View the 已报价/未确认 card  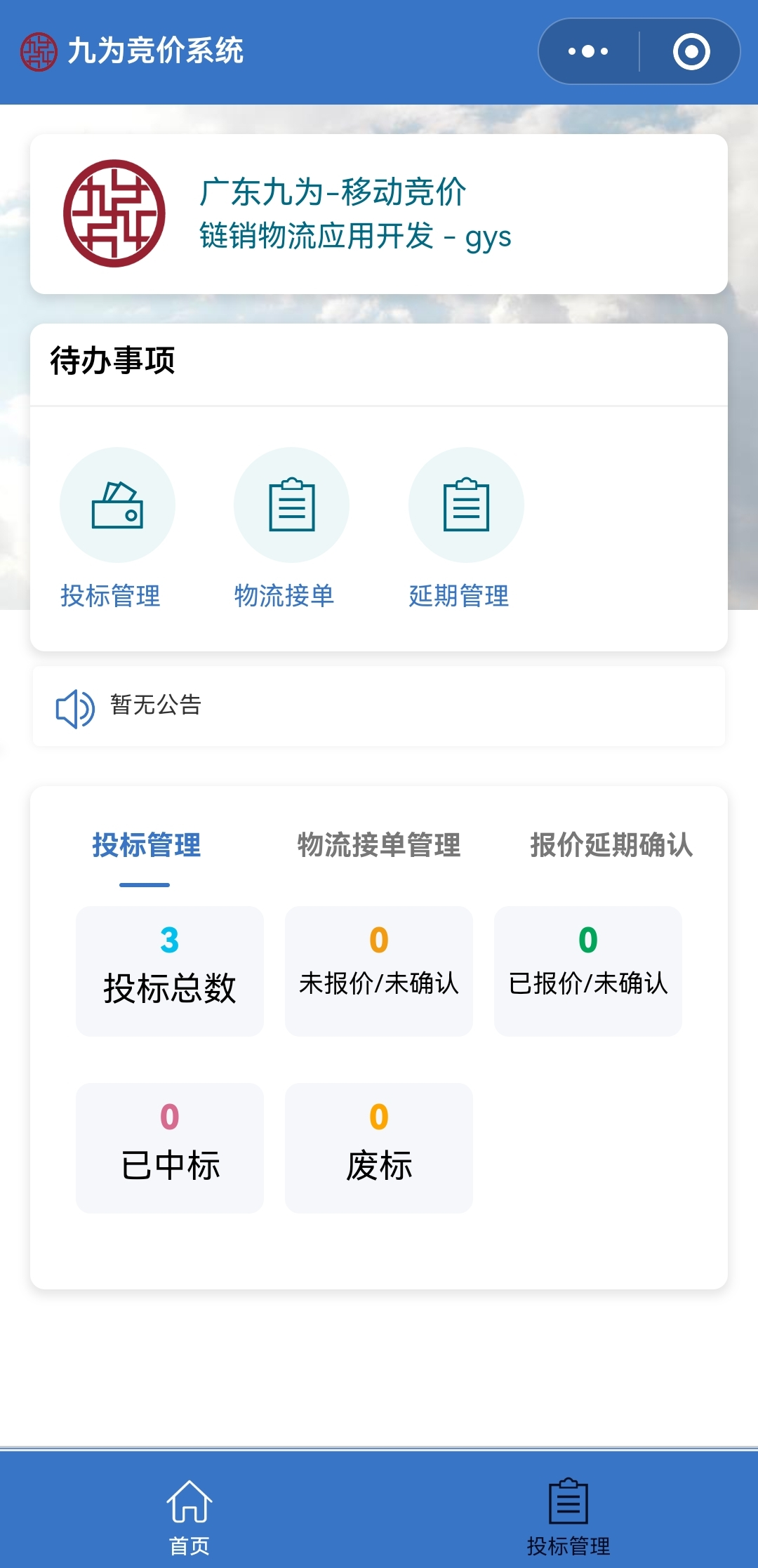coord(588,971)
